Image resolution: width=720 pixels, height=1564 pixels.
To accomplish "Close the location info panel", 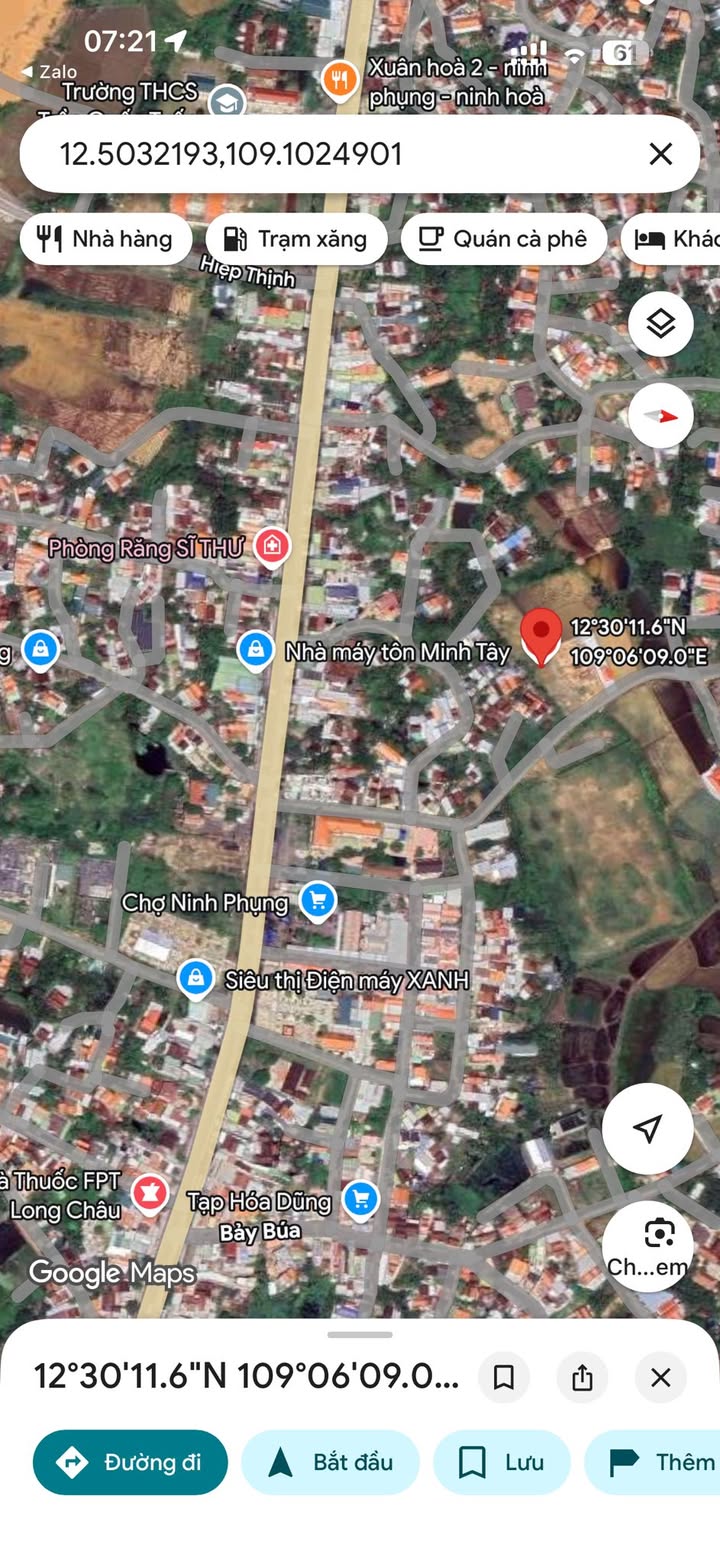I will coord(660,1378).
